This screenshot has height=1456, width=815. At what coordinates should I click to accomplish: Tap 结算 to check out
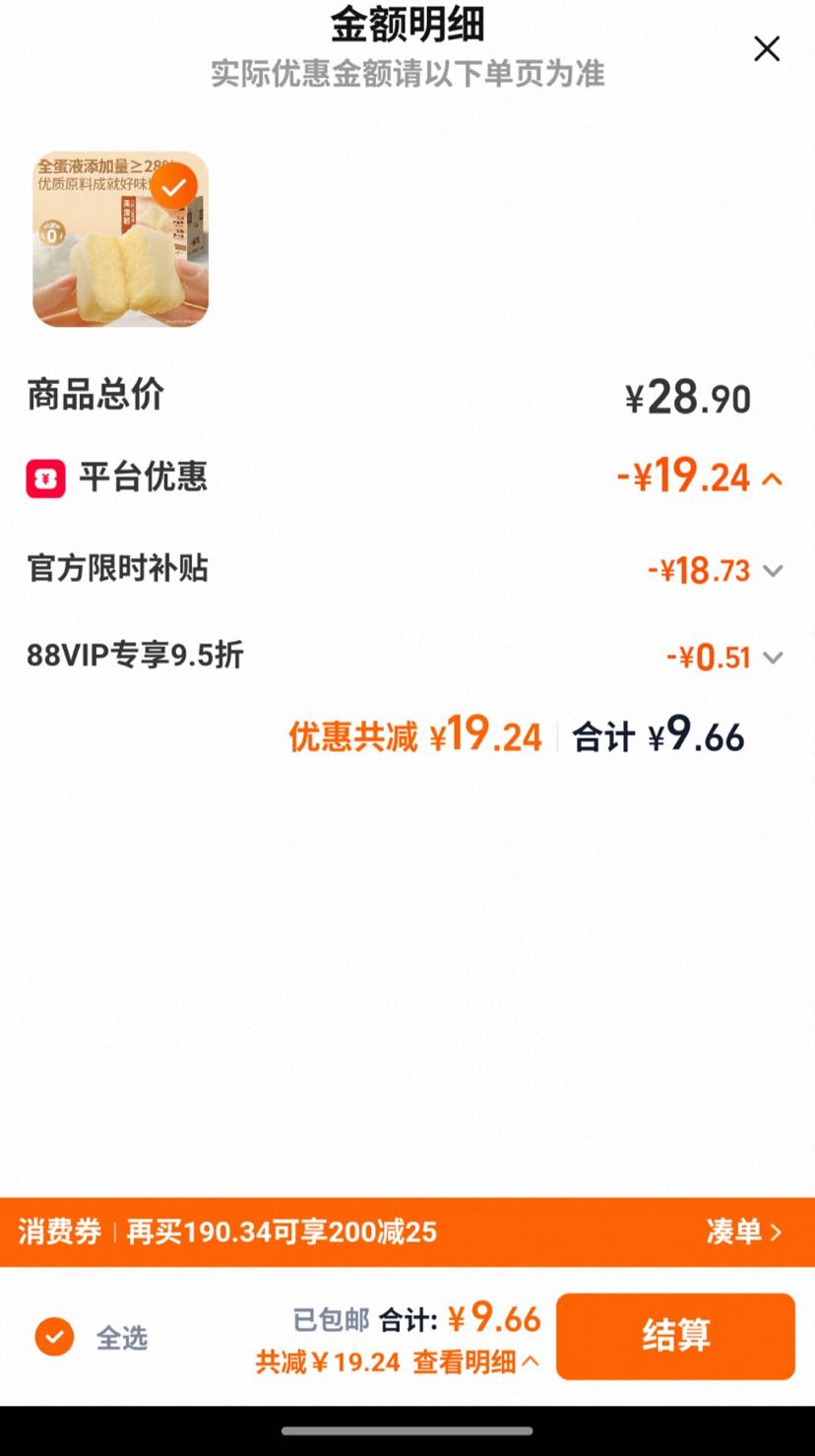[675, 1336]
